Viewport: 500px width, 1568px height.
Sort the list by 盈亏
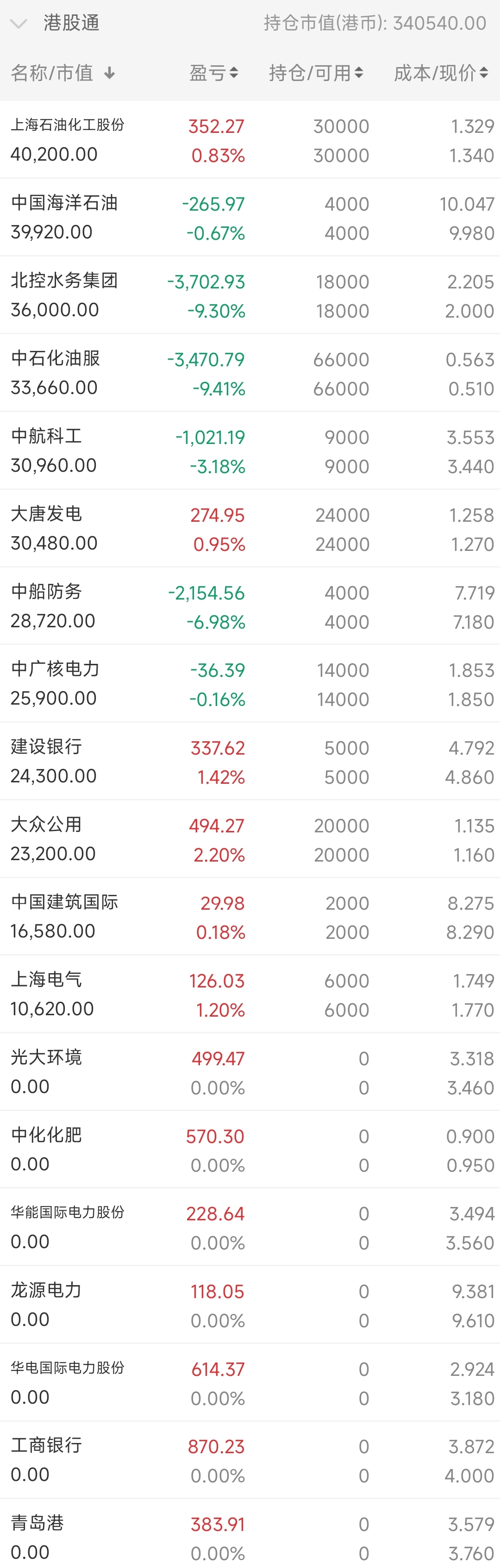(214, 73)
